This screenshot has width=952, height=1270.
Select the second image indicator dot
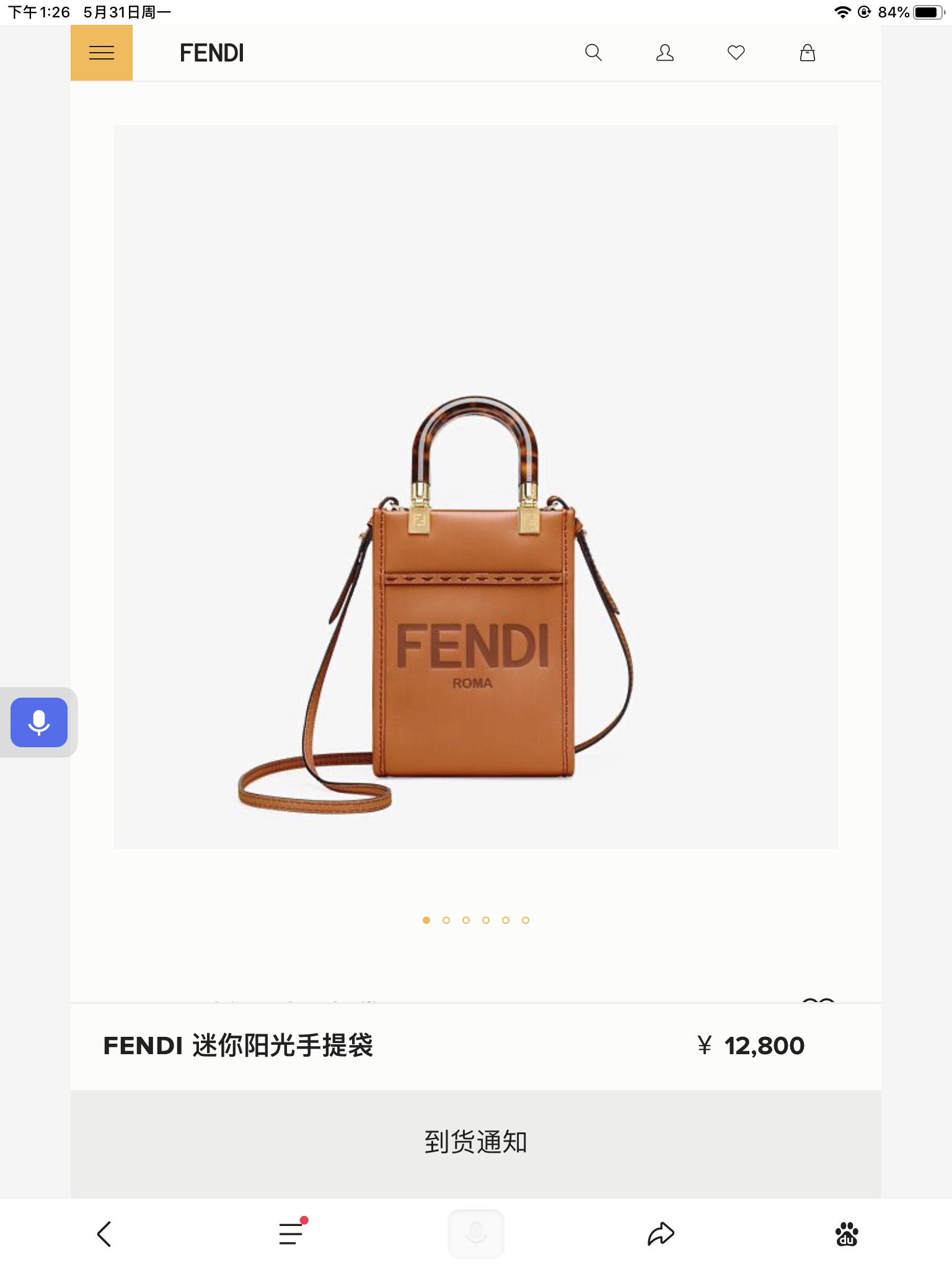point(446,920)
